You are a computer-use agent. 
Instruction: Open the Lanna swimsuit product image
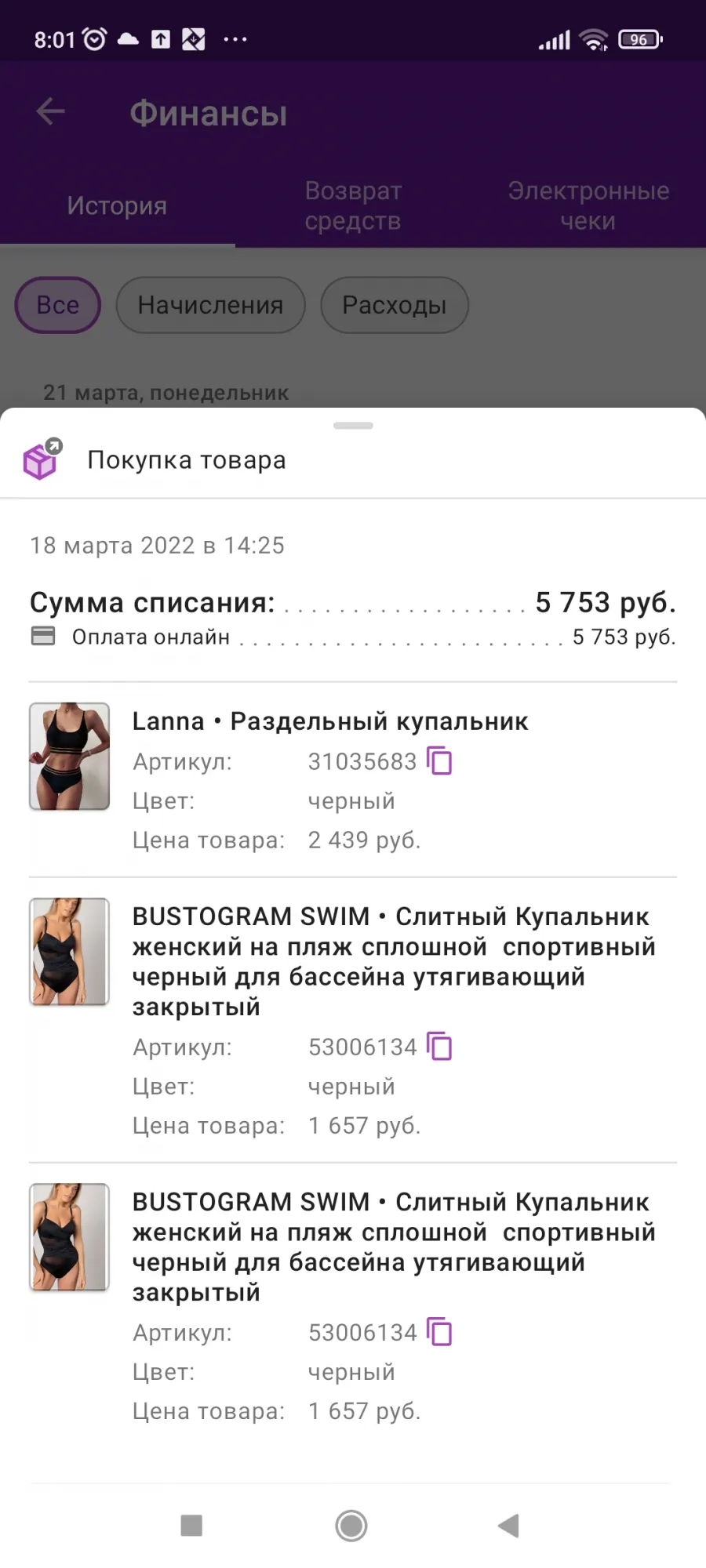69,757
